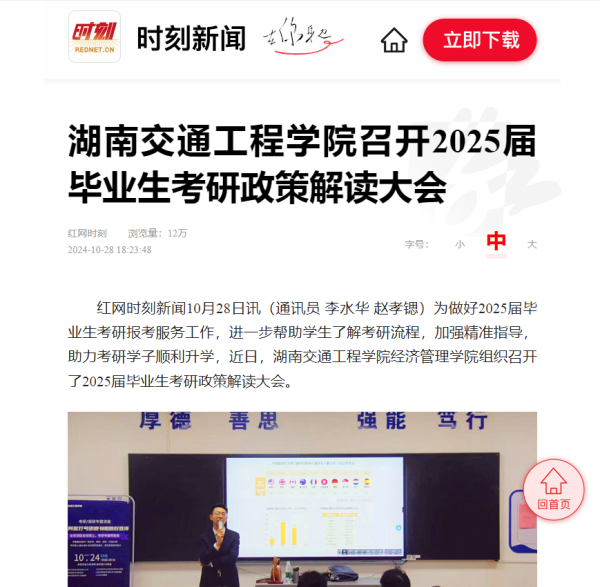Tap the floating 回首页 button
600x587 pixels.
click(x=553, y=490)
